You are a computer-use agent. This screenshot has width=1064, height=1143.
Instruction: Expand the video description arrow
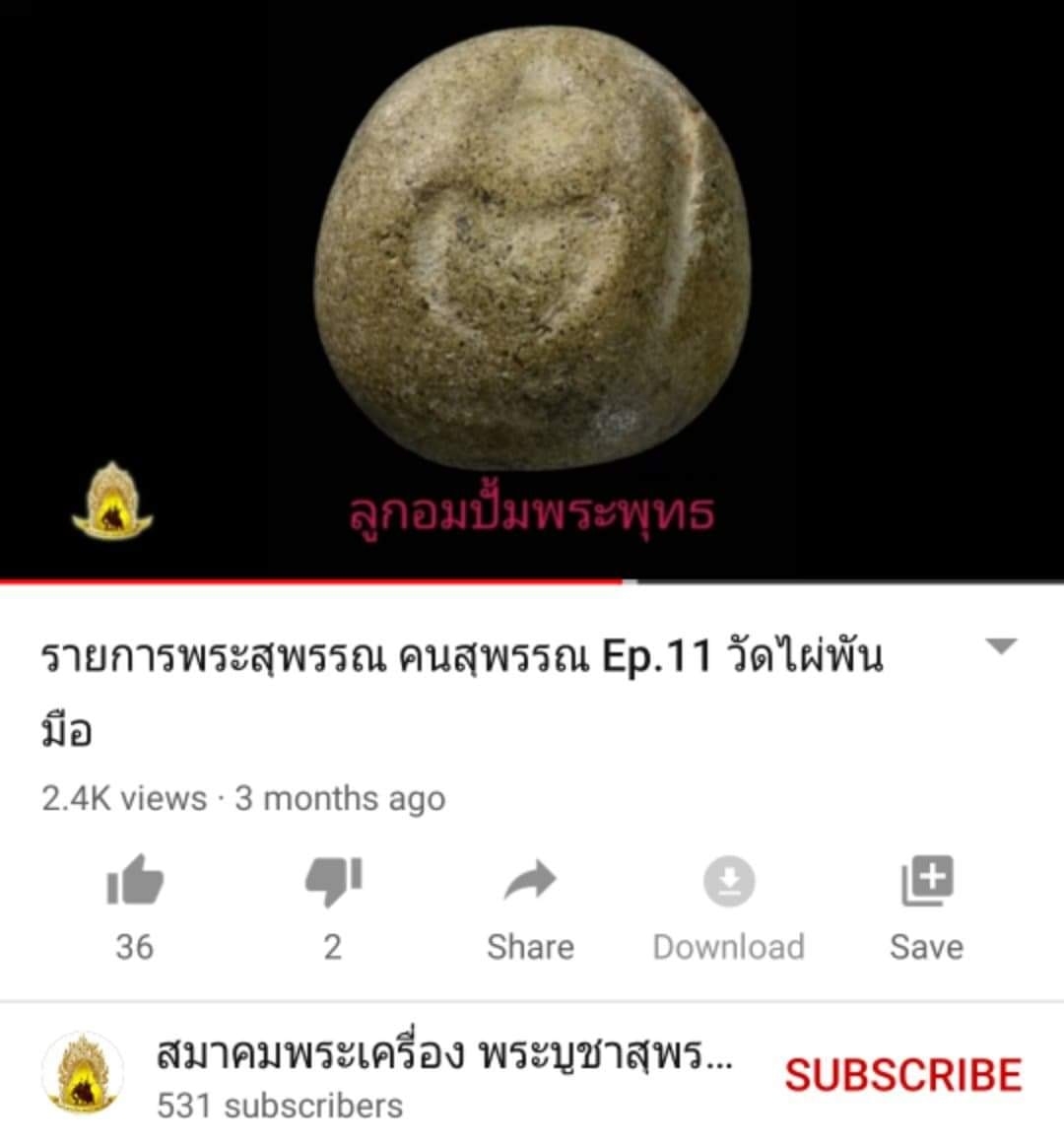(x=1001, y=647)
